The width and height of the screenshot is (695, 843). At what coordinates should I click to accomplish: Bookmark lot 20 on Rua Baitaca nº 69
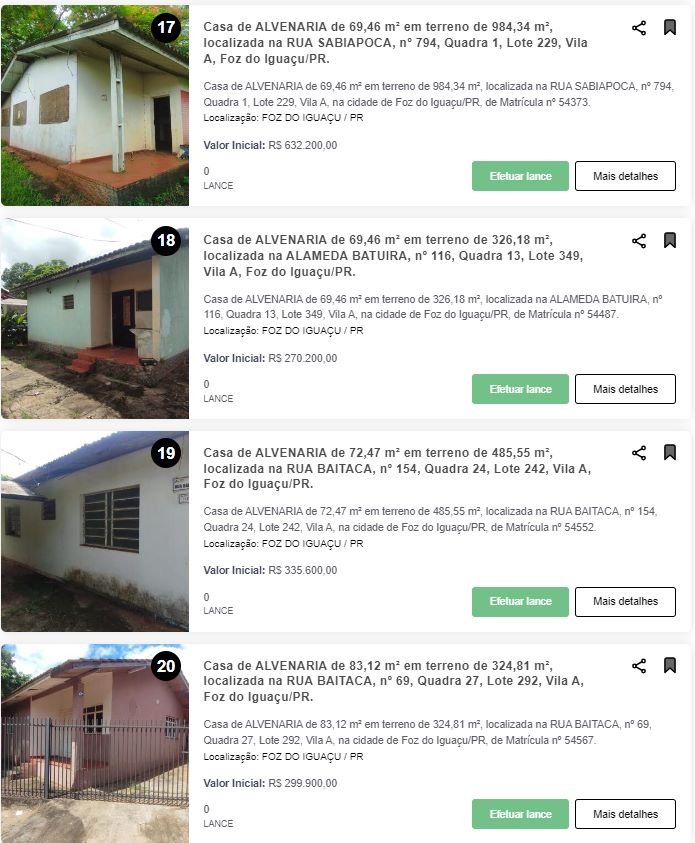[670, 665]
